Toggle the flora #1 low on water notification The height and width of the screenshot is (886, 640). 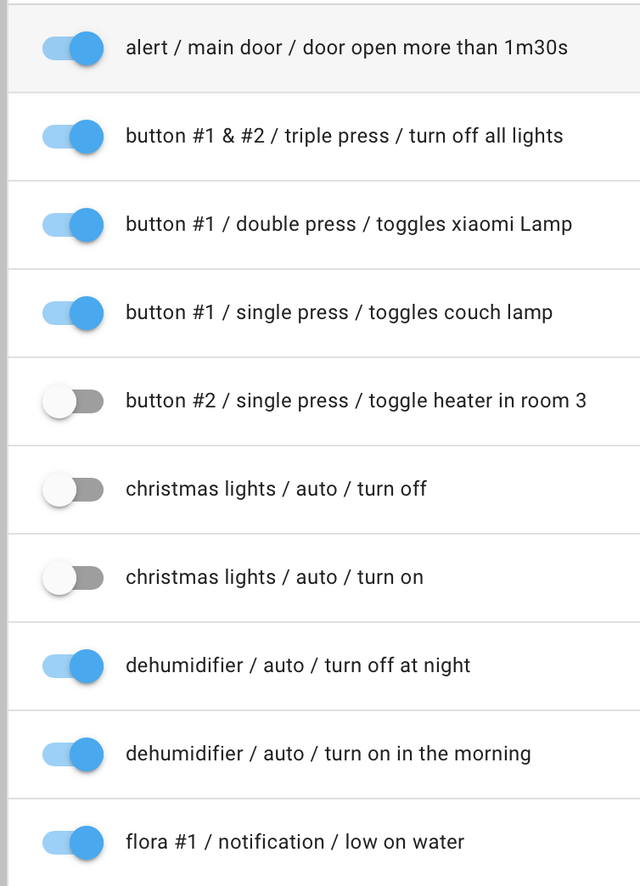[73, 842]
